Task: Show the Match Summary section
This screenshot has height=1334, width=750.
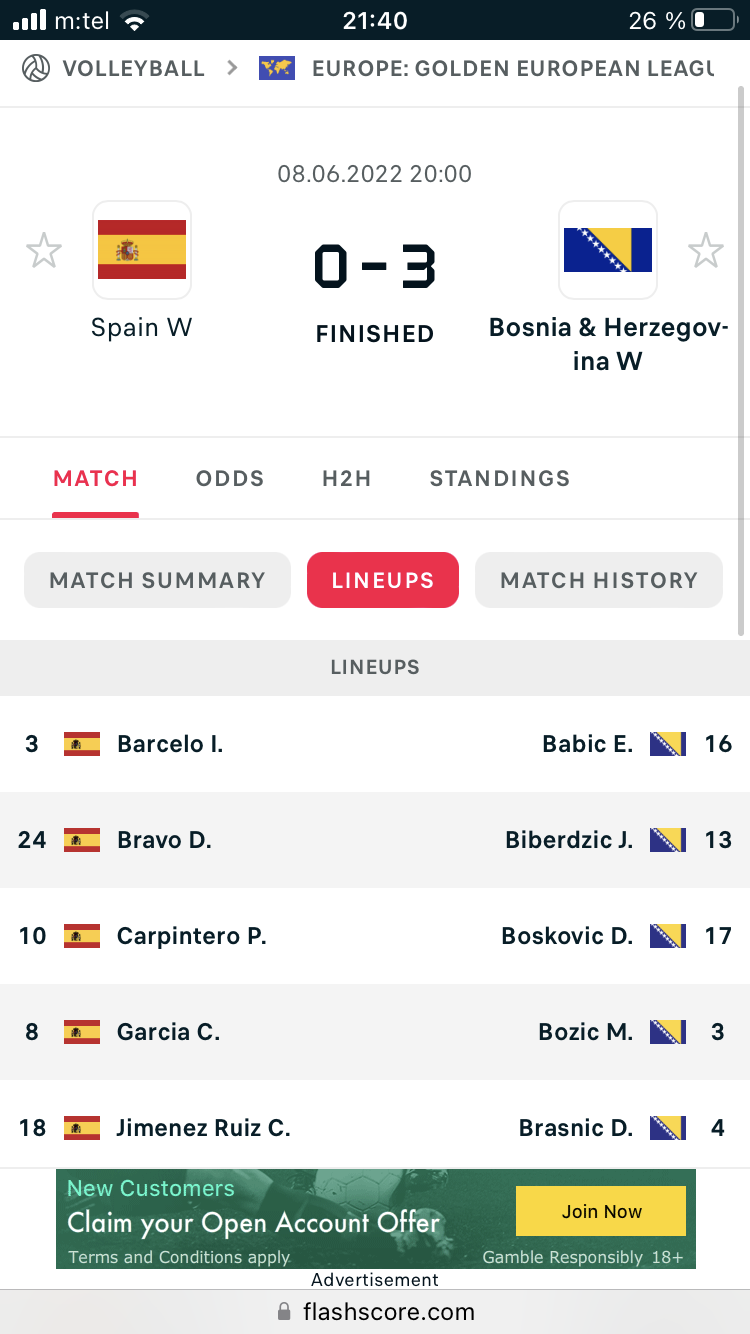Action: (x=157, y=580)
